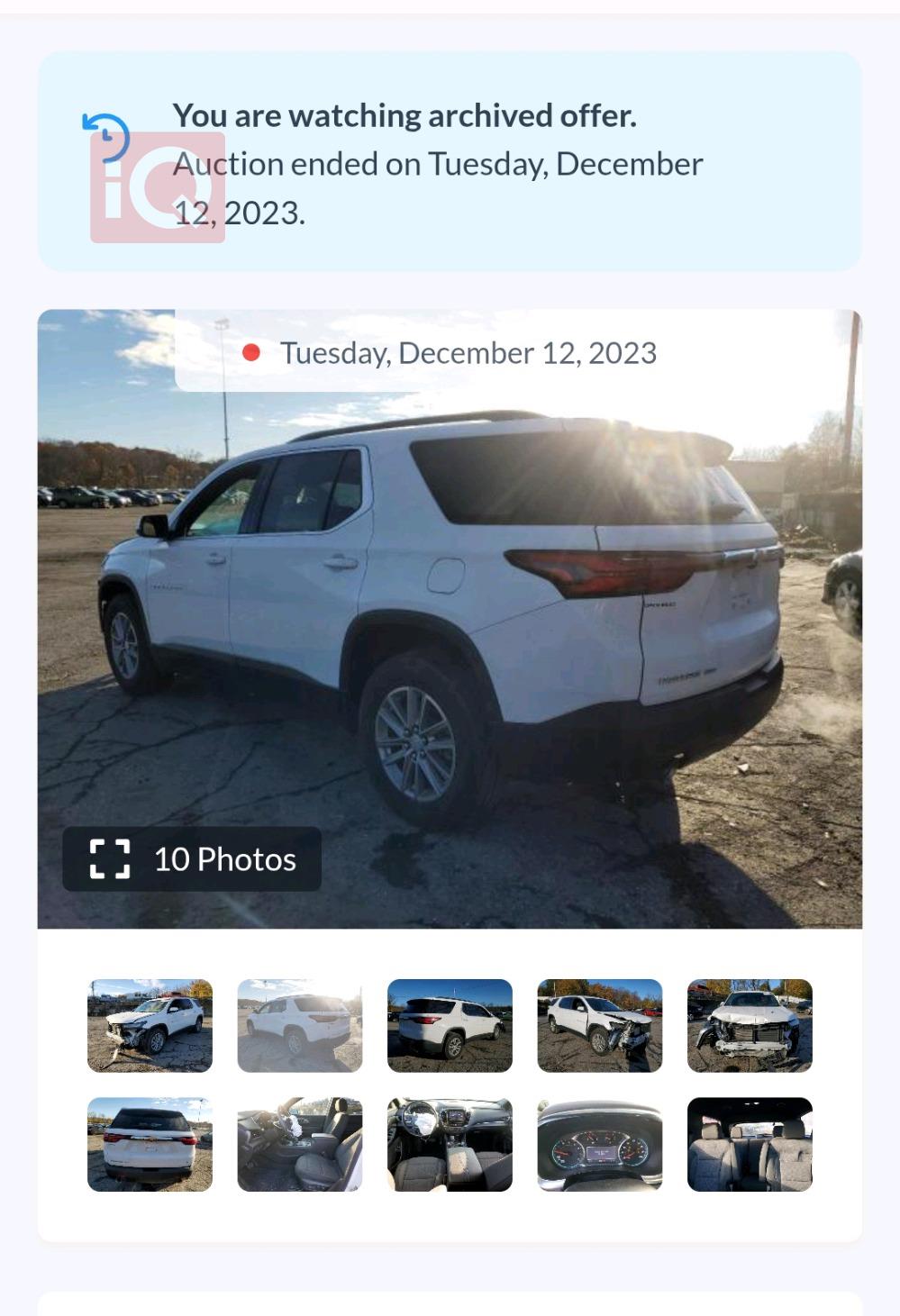Viewport: 900px width, 1316px height.
Task: Select the second thumbnail of the SUV rear side
Action: pyautogui.click(x=300, y=1025)
